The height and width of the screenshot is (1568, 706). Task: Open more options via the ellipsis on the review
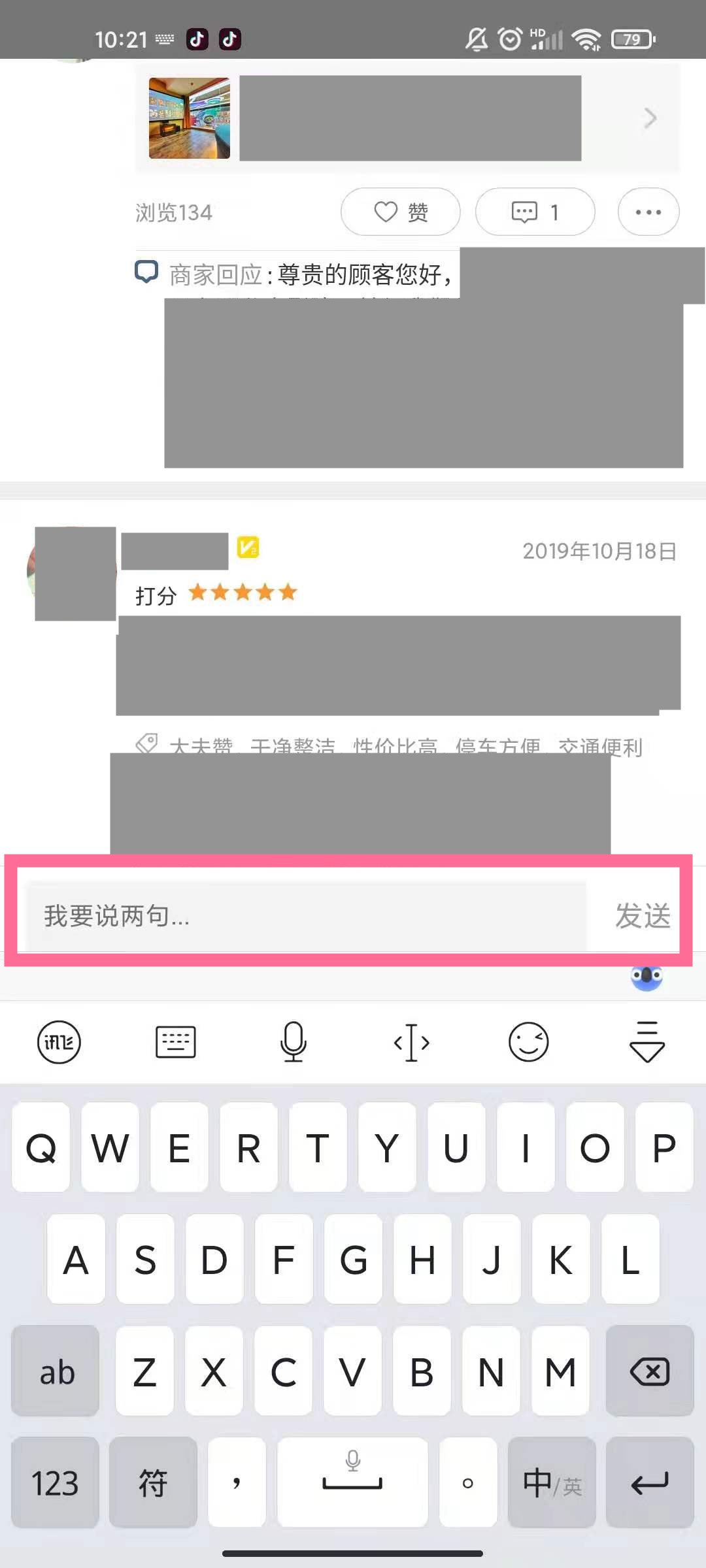point(647,212)
